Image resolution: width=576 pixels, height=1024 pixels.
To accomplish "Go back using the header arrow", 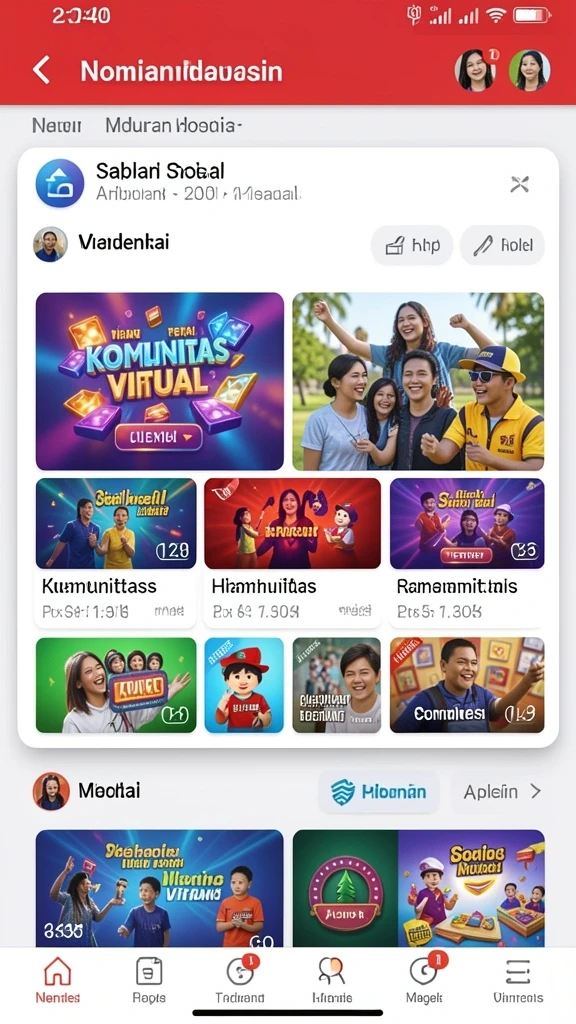I will point(41,70).
